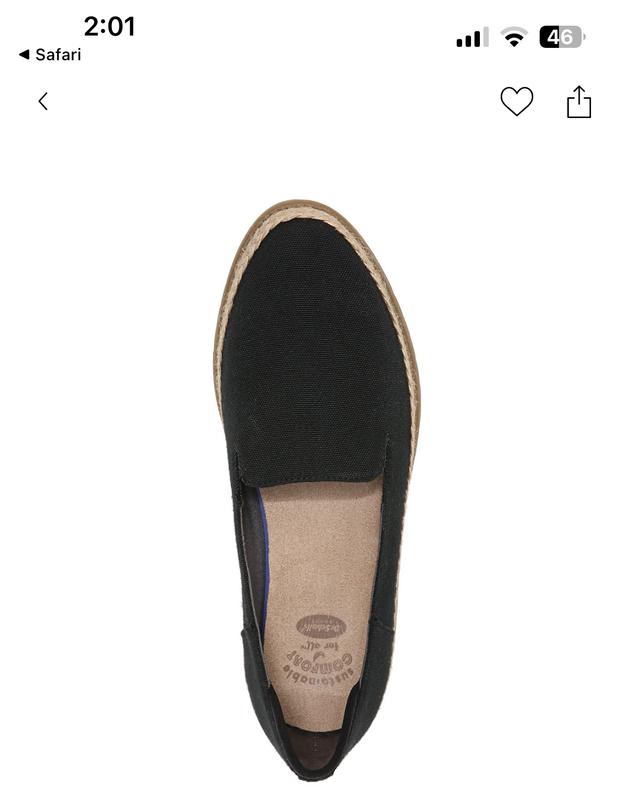Add this shoe to favorites
626x800 pixels.
[x=516, y=101]
